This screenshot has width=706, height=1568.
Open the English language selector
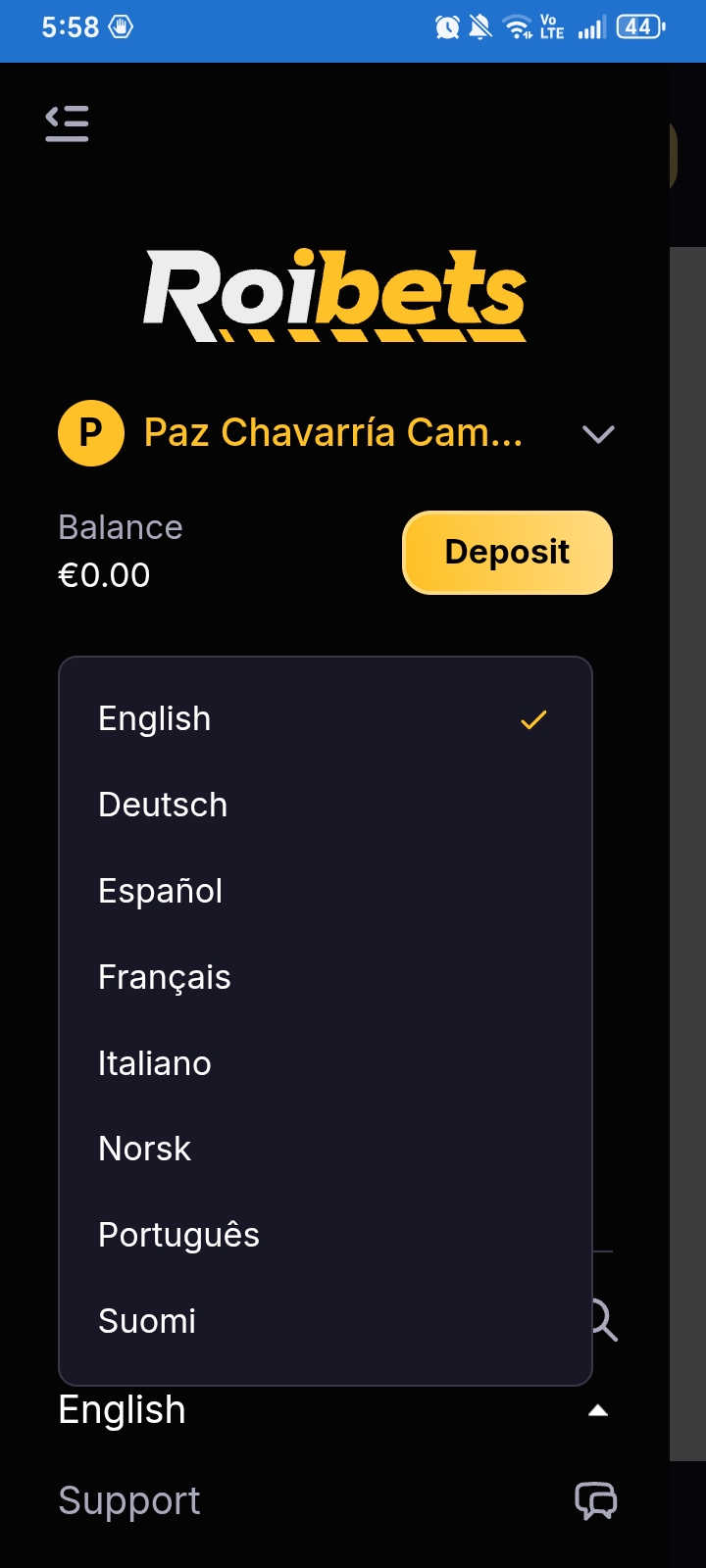tap(122, 1409)
